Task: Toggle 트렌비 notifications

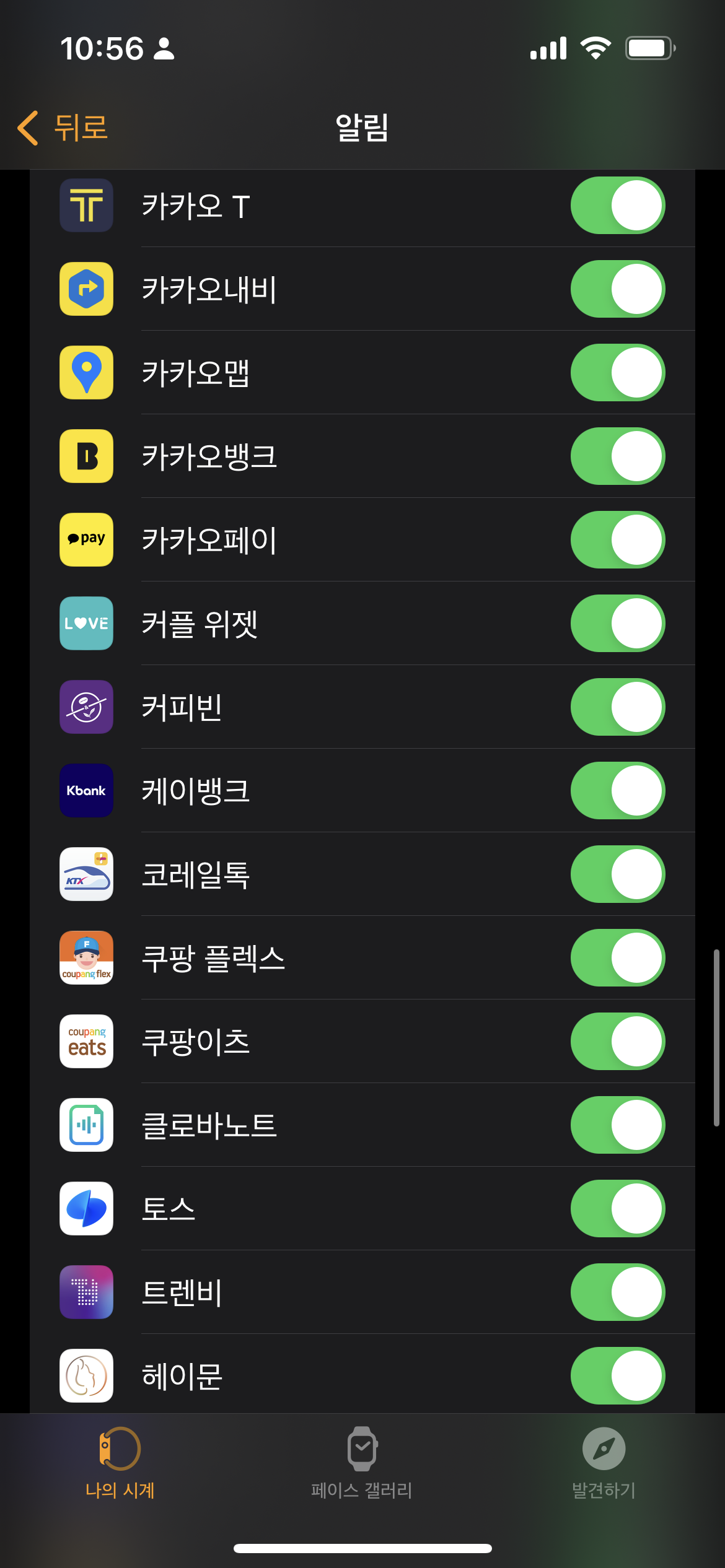Action: click(617, 1292)
